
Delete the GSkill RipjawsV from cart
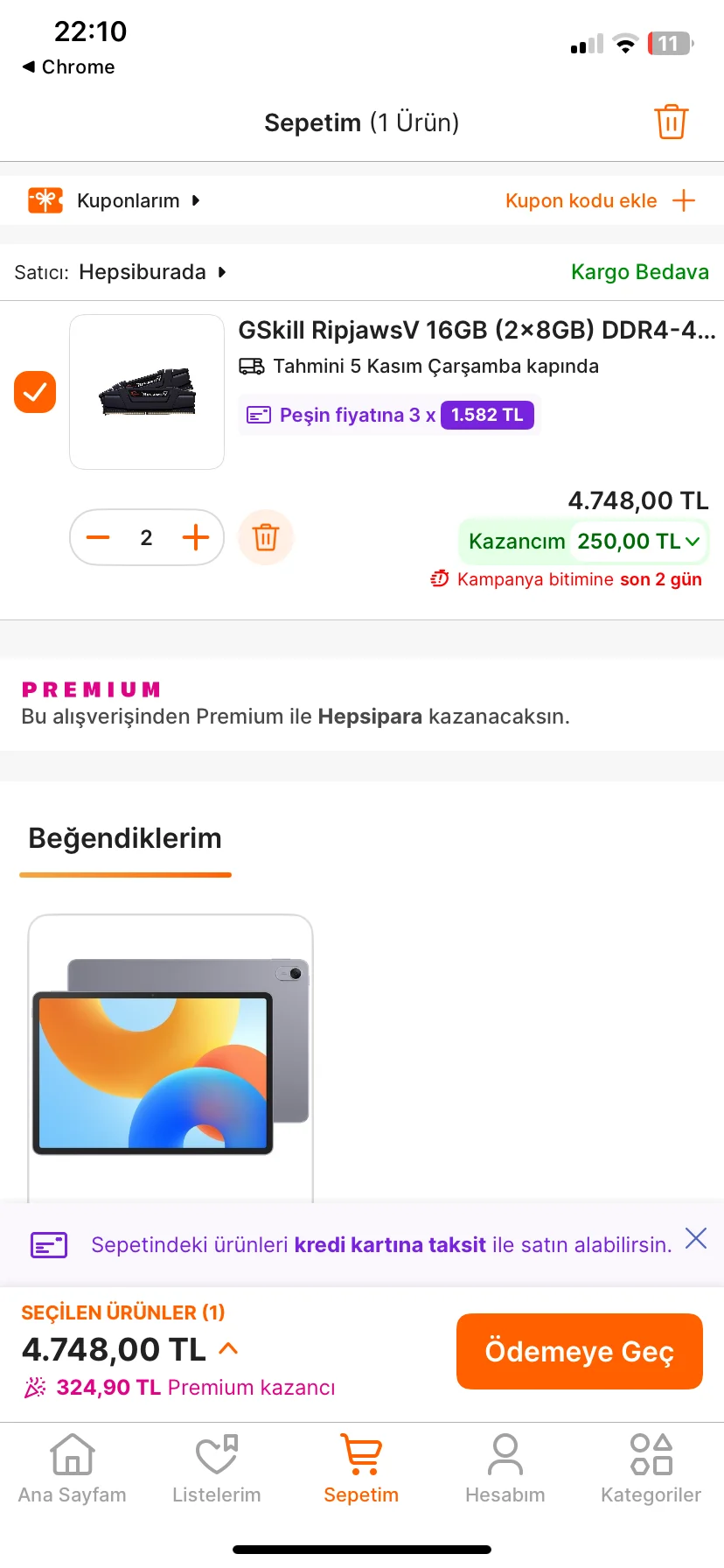coord(266,537)
